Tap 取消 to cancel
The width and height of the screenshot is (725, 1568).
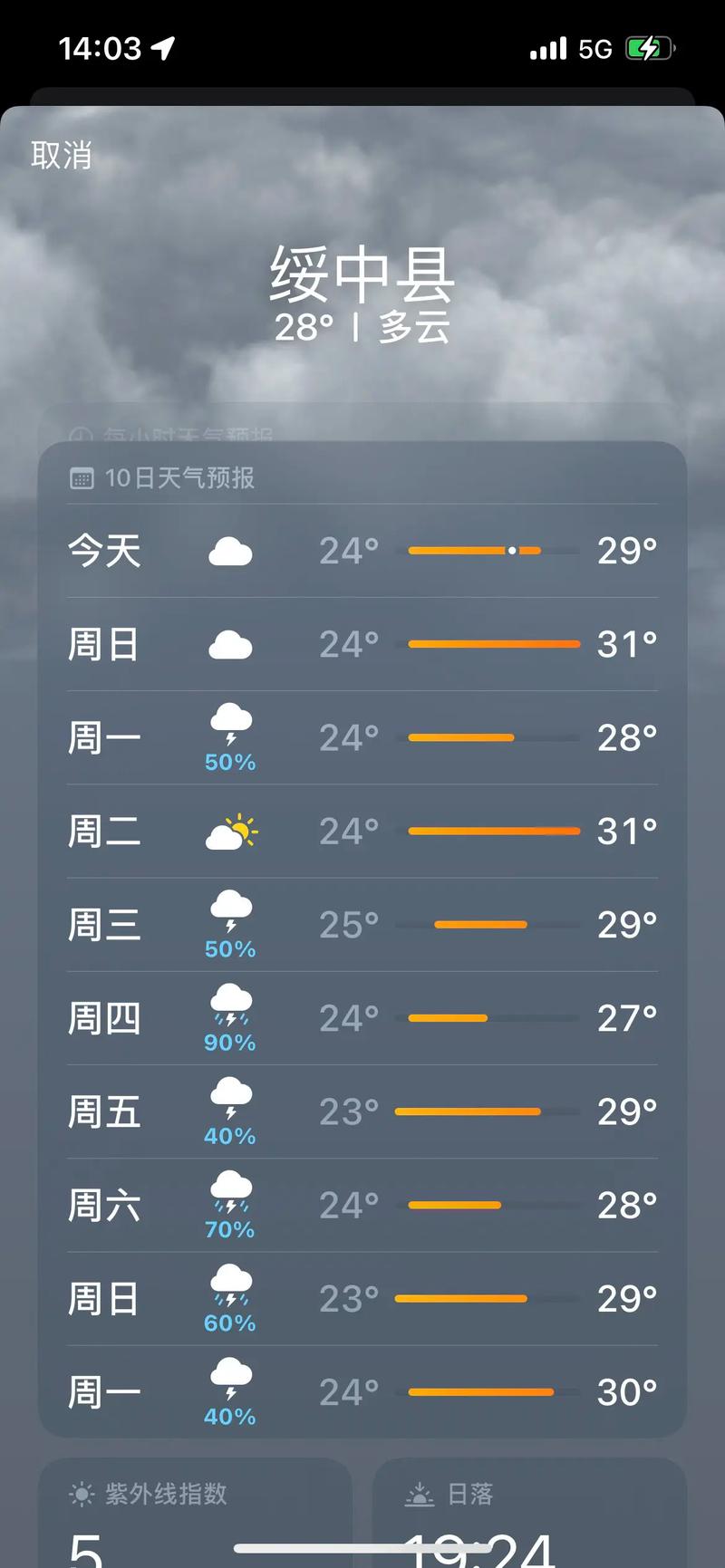point(62,156)
